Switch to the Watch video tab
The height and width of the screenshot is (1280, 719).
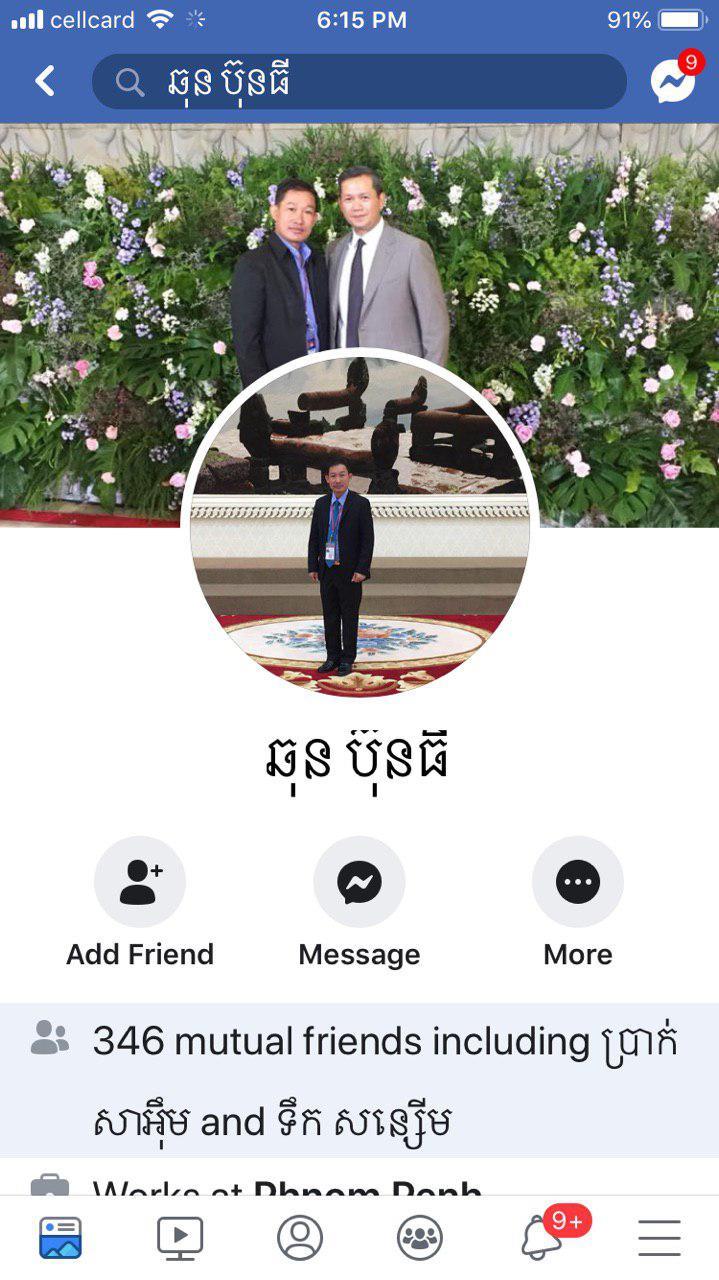coord(180,1238)
